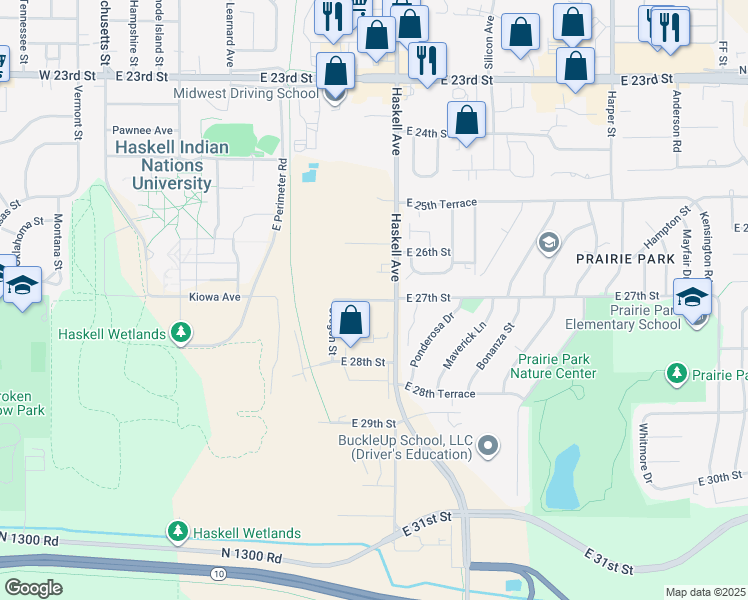Tap the Midwest Driving School marker

coord(334,94)
